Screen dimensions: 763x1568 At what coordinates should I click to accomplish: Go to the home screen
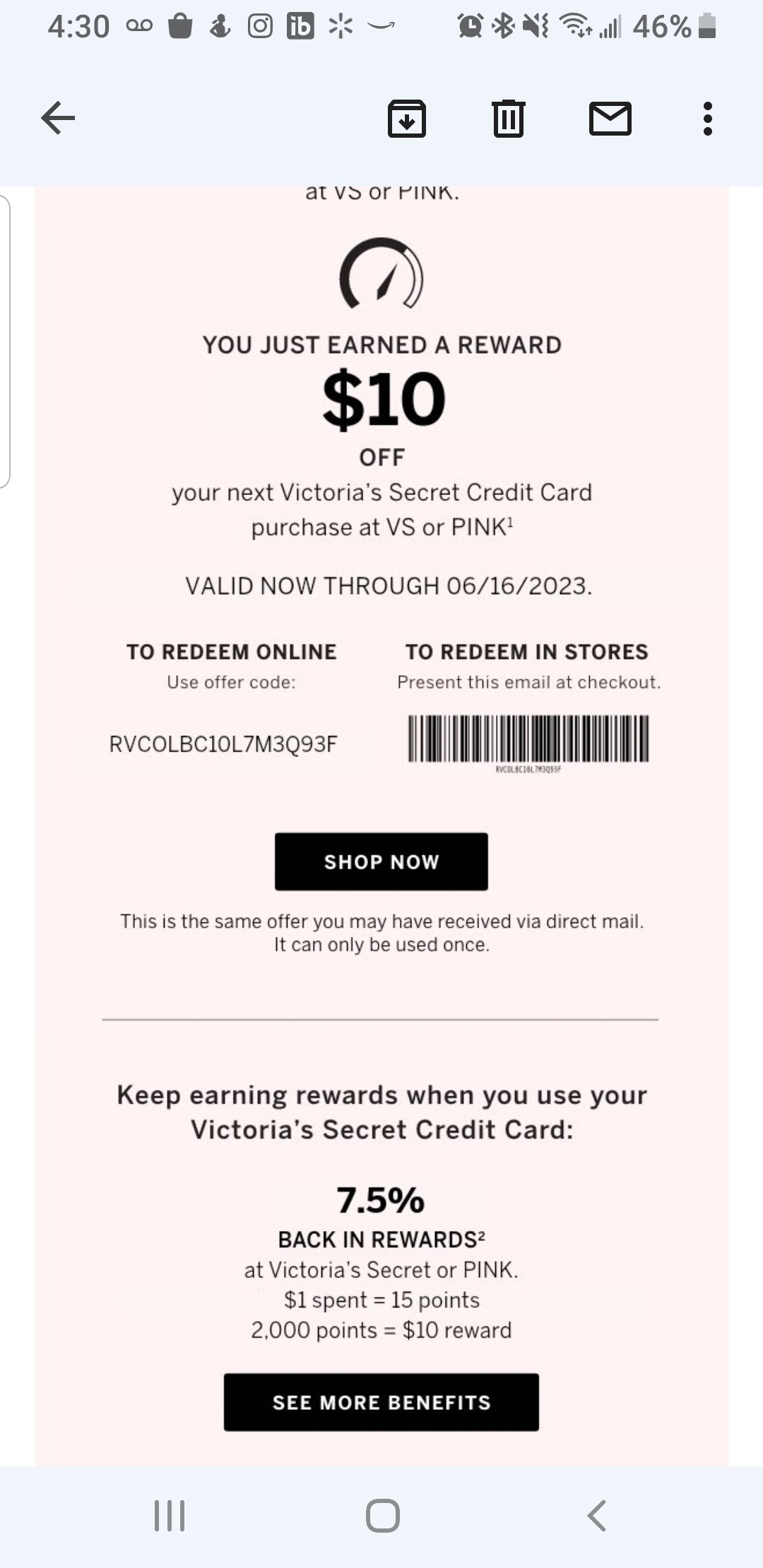(x=382, y=1515)
